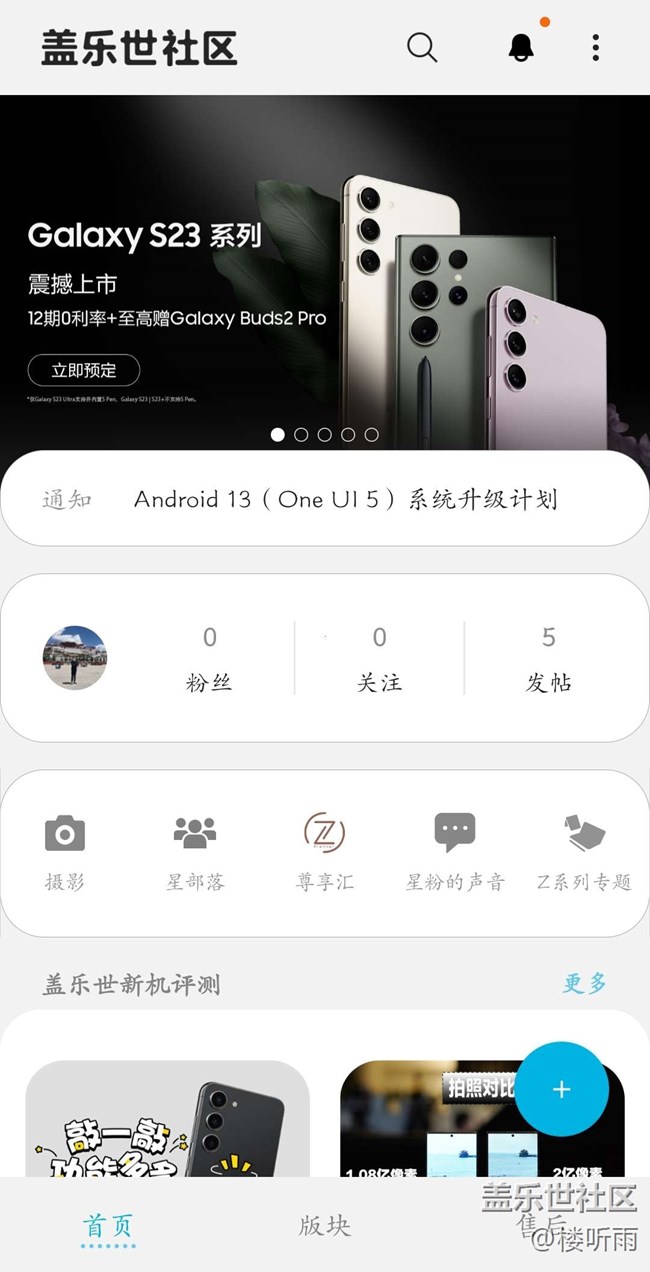Select the 首页 home tab

(x=108, y=1226)
